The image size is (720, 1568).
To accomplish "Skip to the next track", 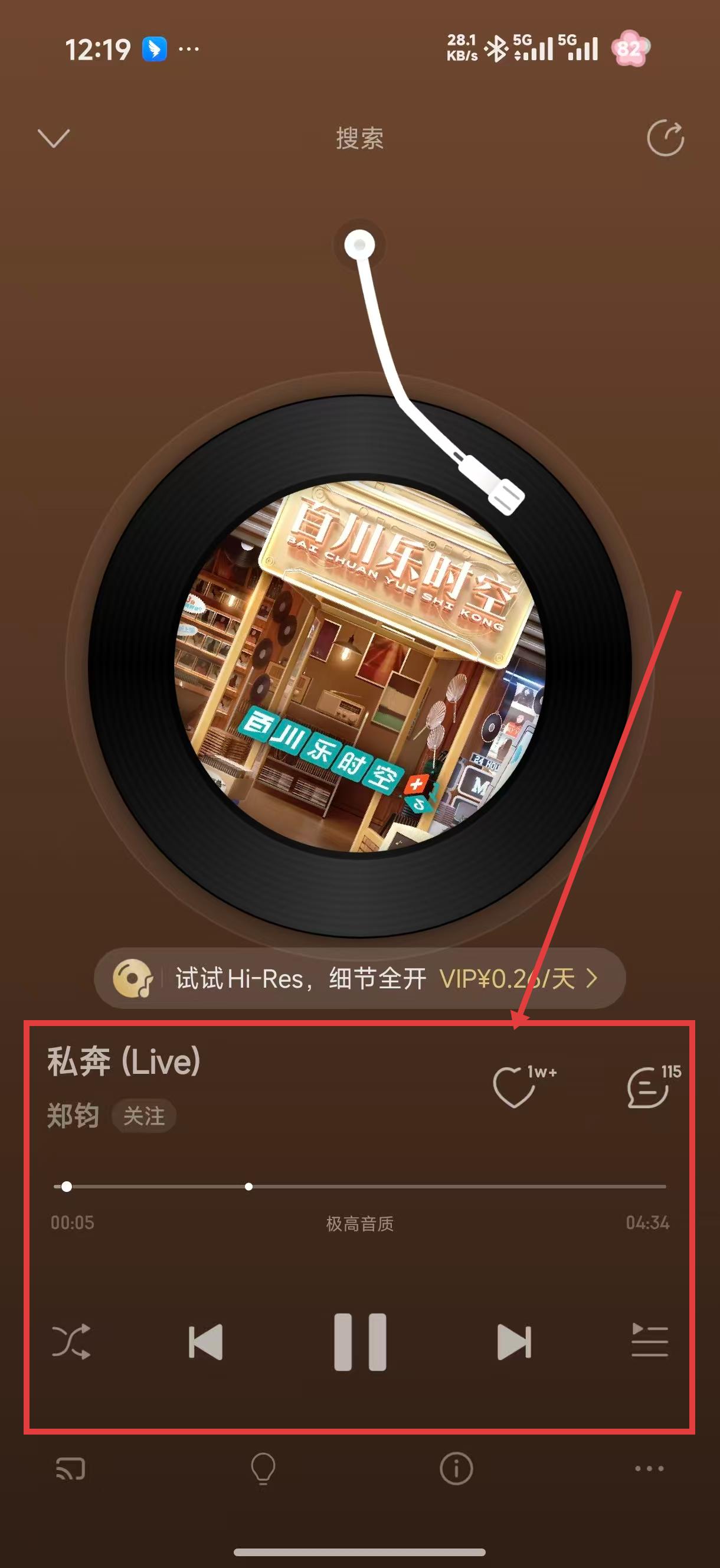I will pos(514,1341).
